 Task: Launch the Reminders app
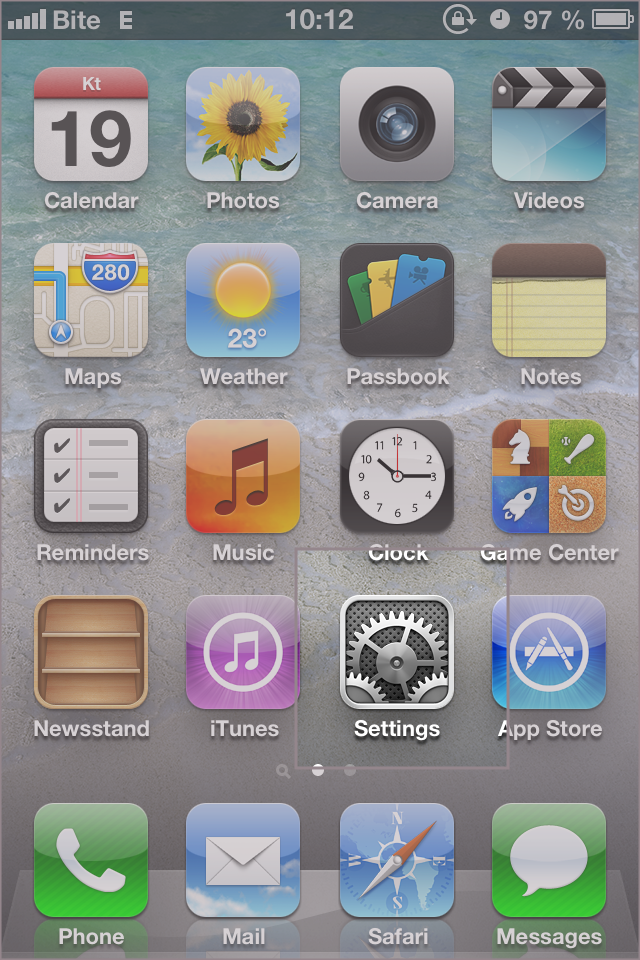click(x=91, y=476)
